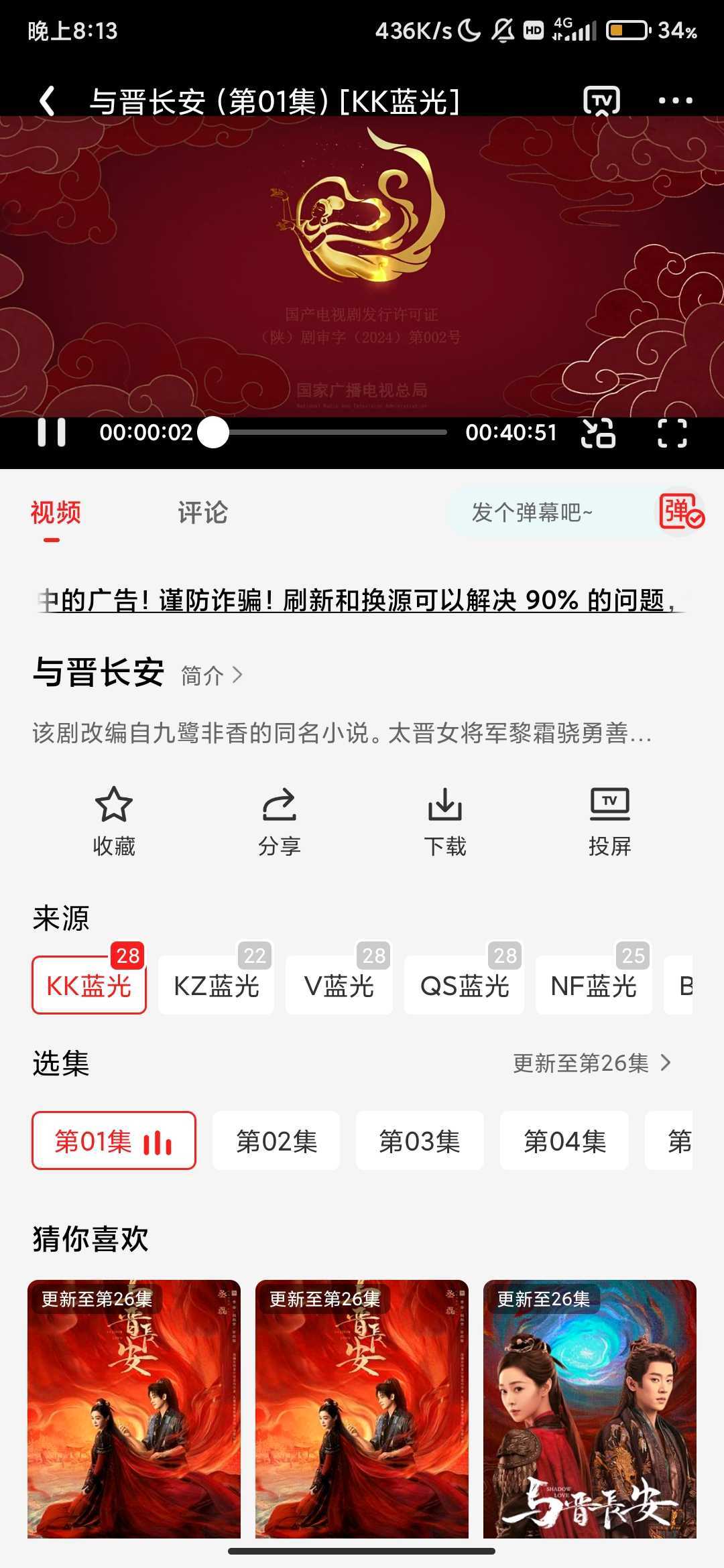Enter fullscreen video mode
The height and width of the screenshot is (1568, 724).
672,433
